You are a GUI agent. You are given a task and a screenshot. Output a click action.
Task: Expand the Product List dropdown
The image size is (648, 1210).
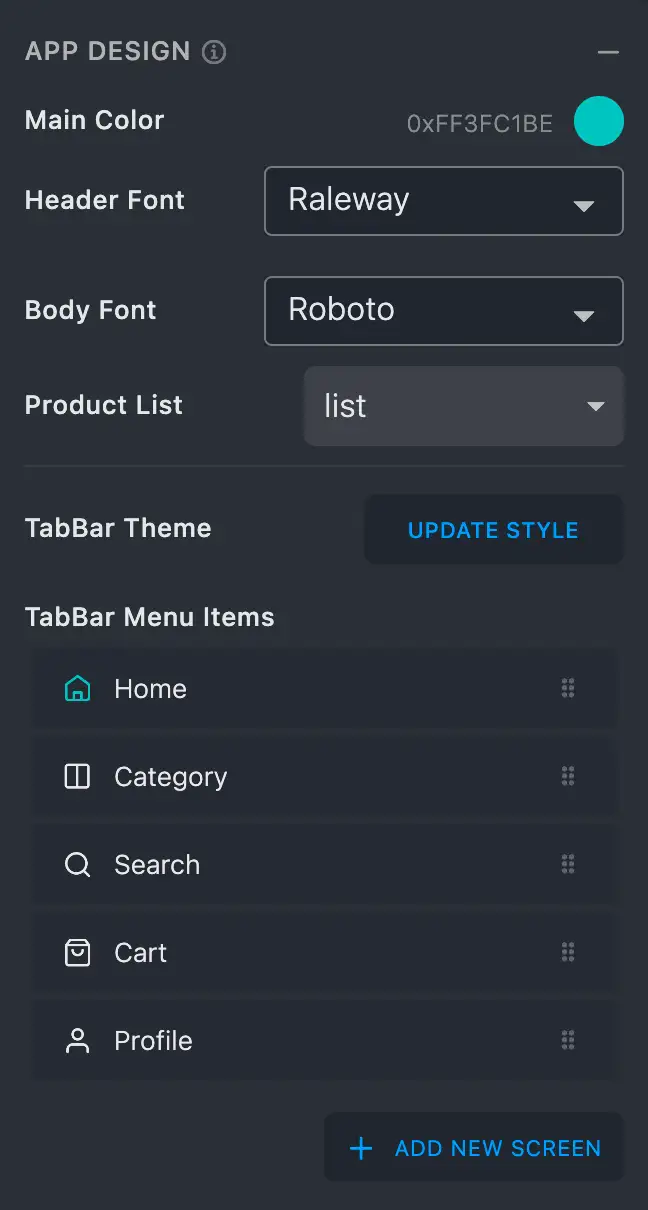[463, 406]
